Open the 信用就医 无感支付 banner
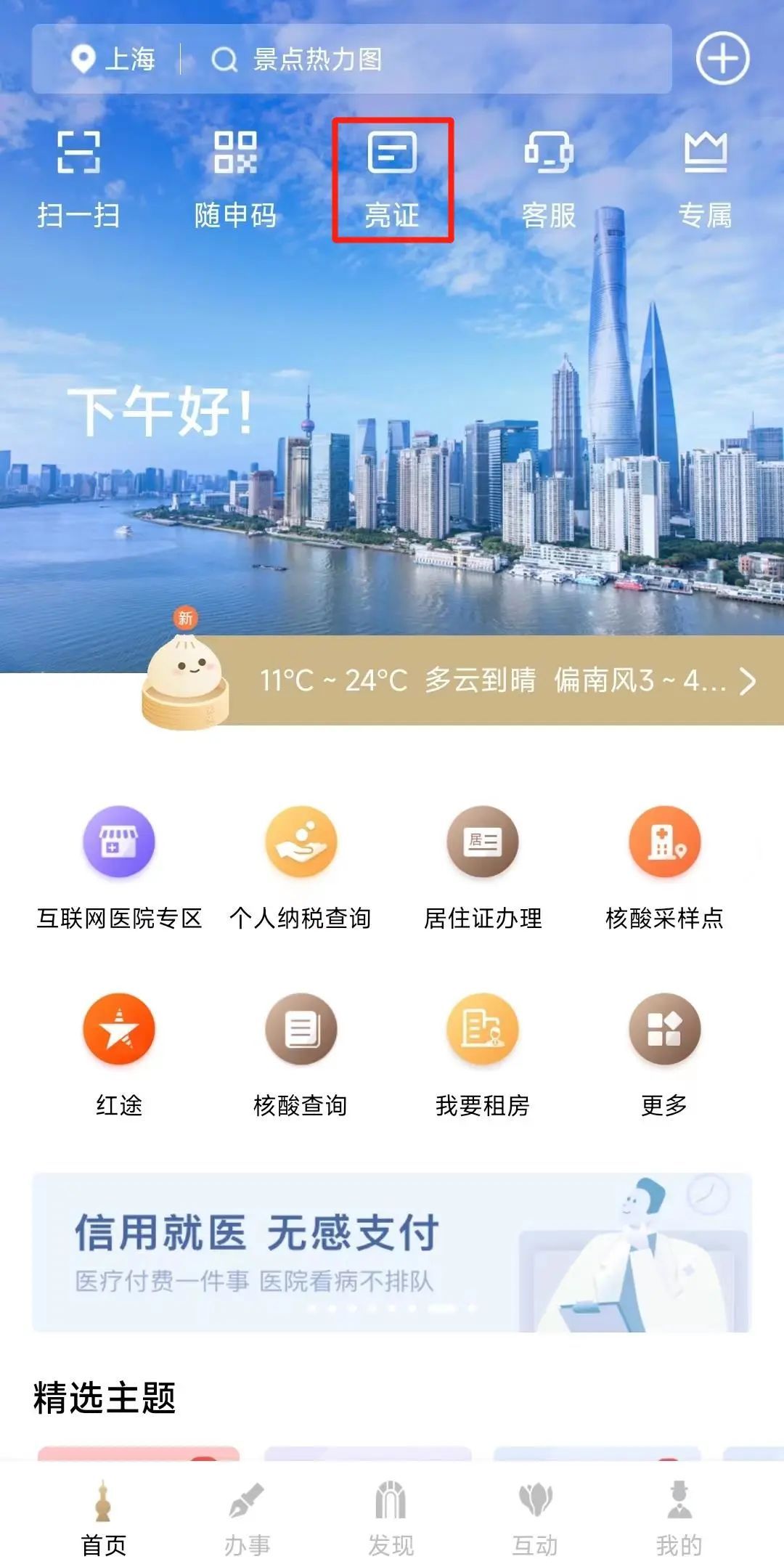 click(x=392, y=1252)
